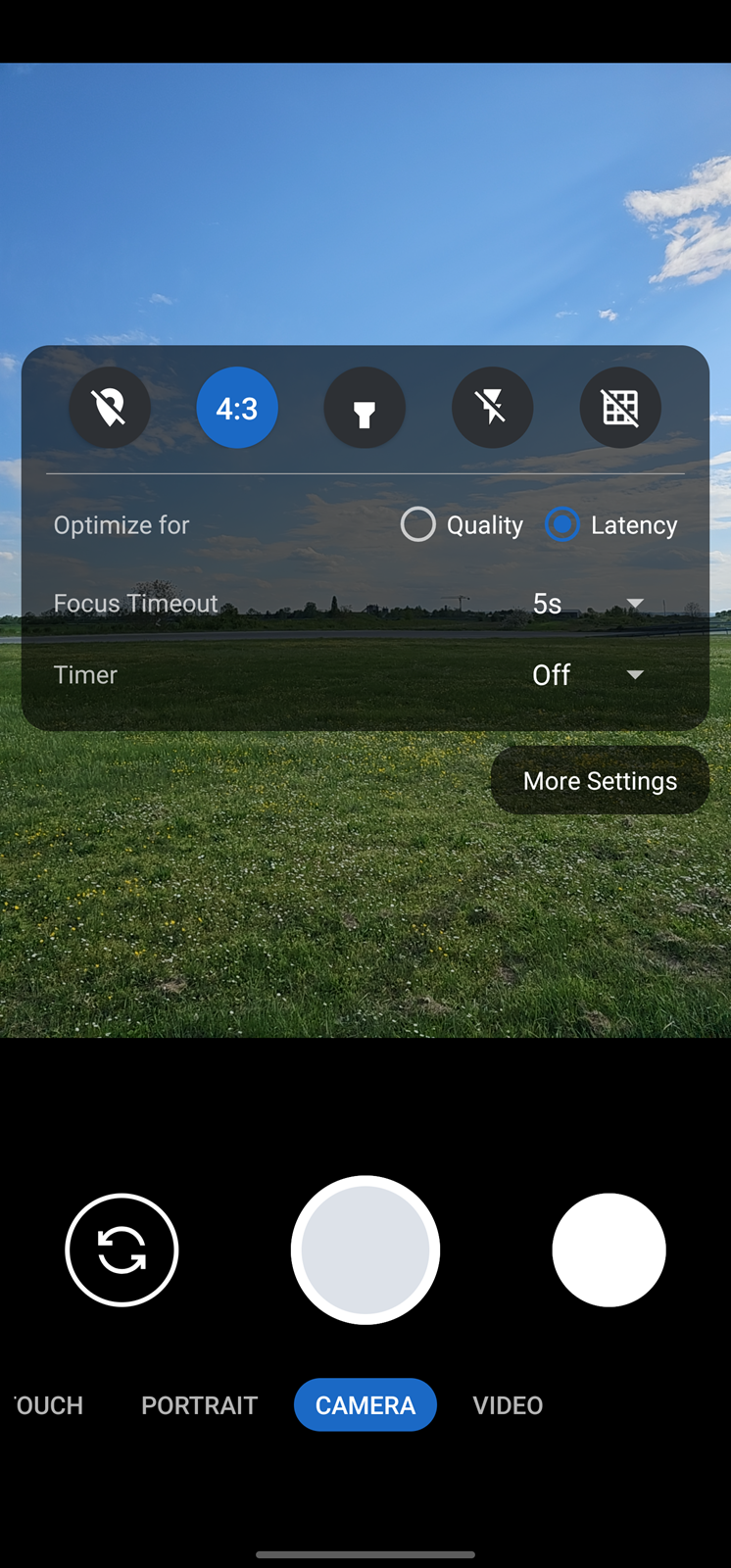Select Latency optimization
The image size is (731, 1568).
pos(611,525)
